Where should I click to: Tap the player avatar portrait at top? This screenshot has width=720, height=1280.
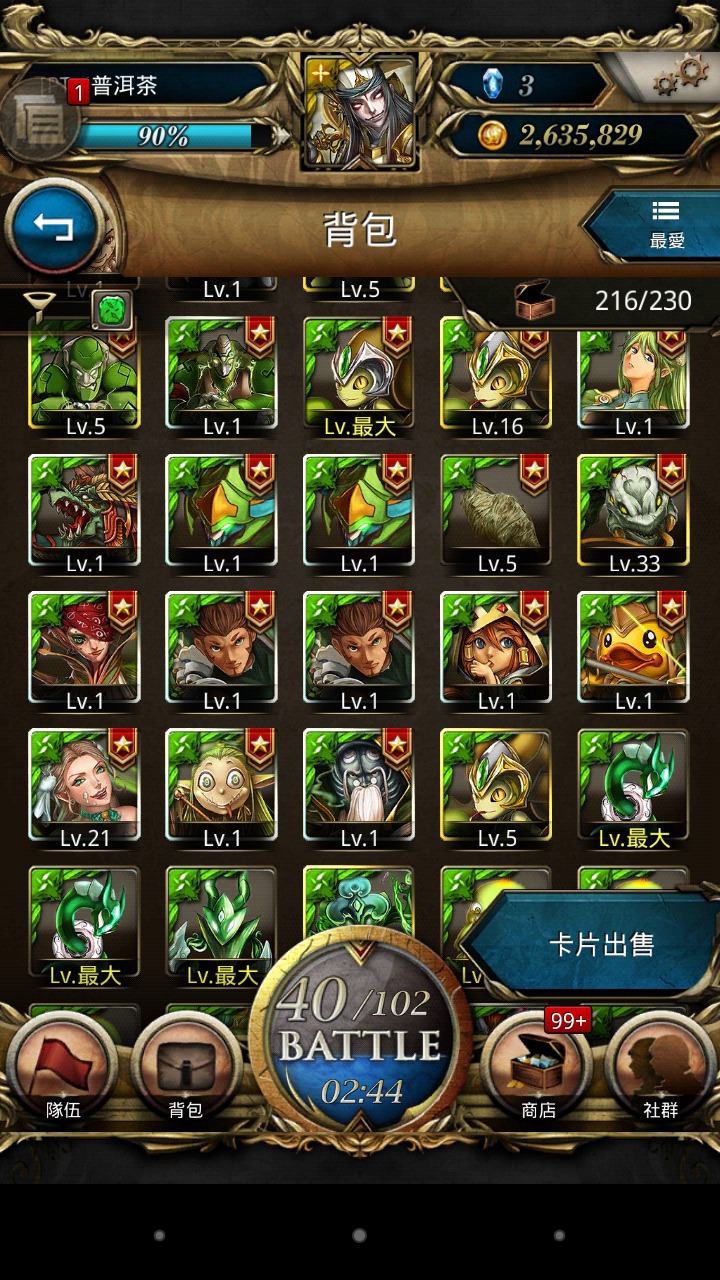360,112
